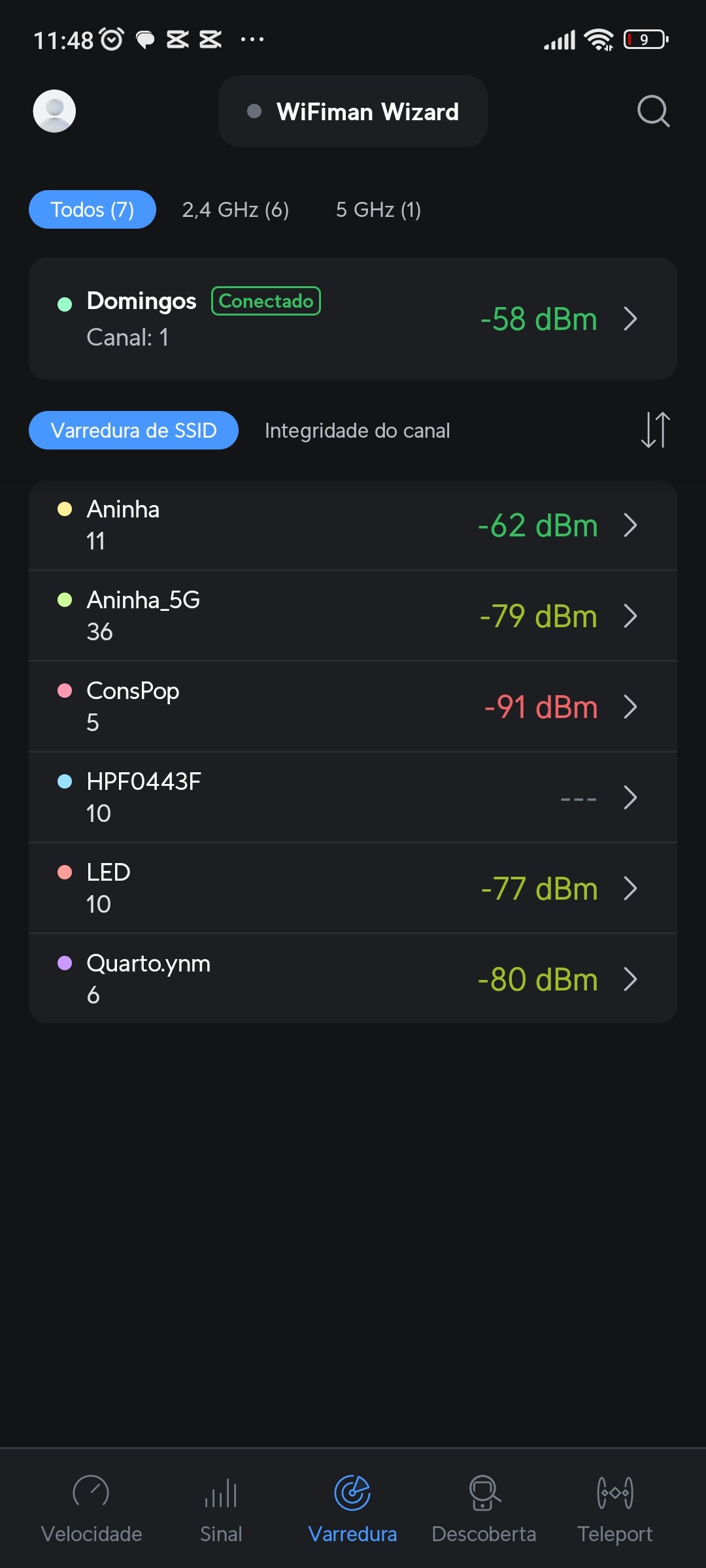Select Varredura de SSID view
This screenshot has width=706, height=1568.
(133, 431)
